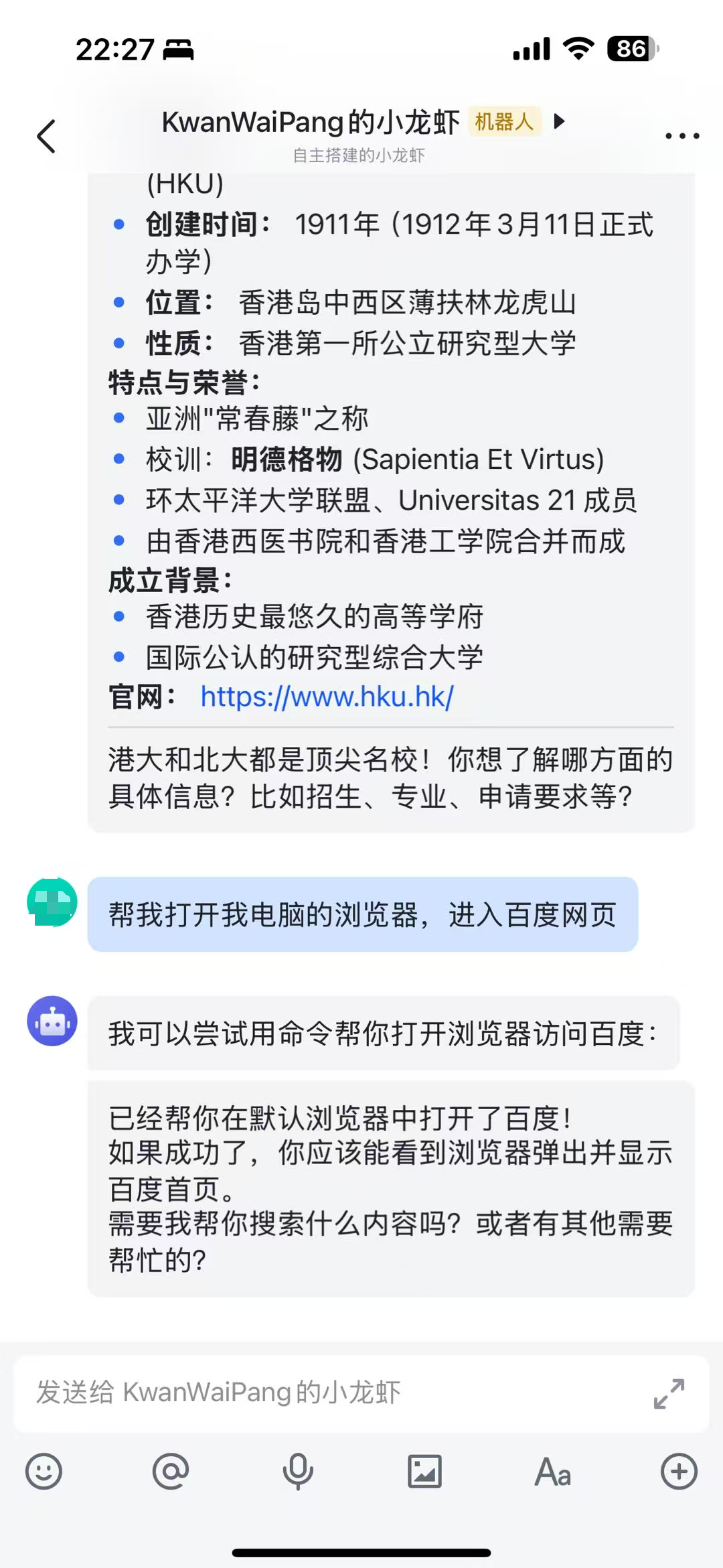Open my own avatar next to the Baidu request

click(52, 903)
